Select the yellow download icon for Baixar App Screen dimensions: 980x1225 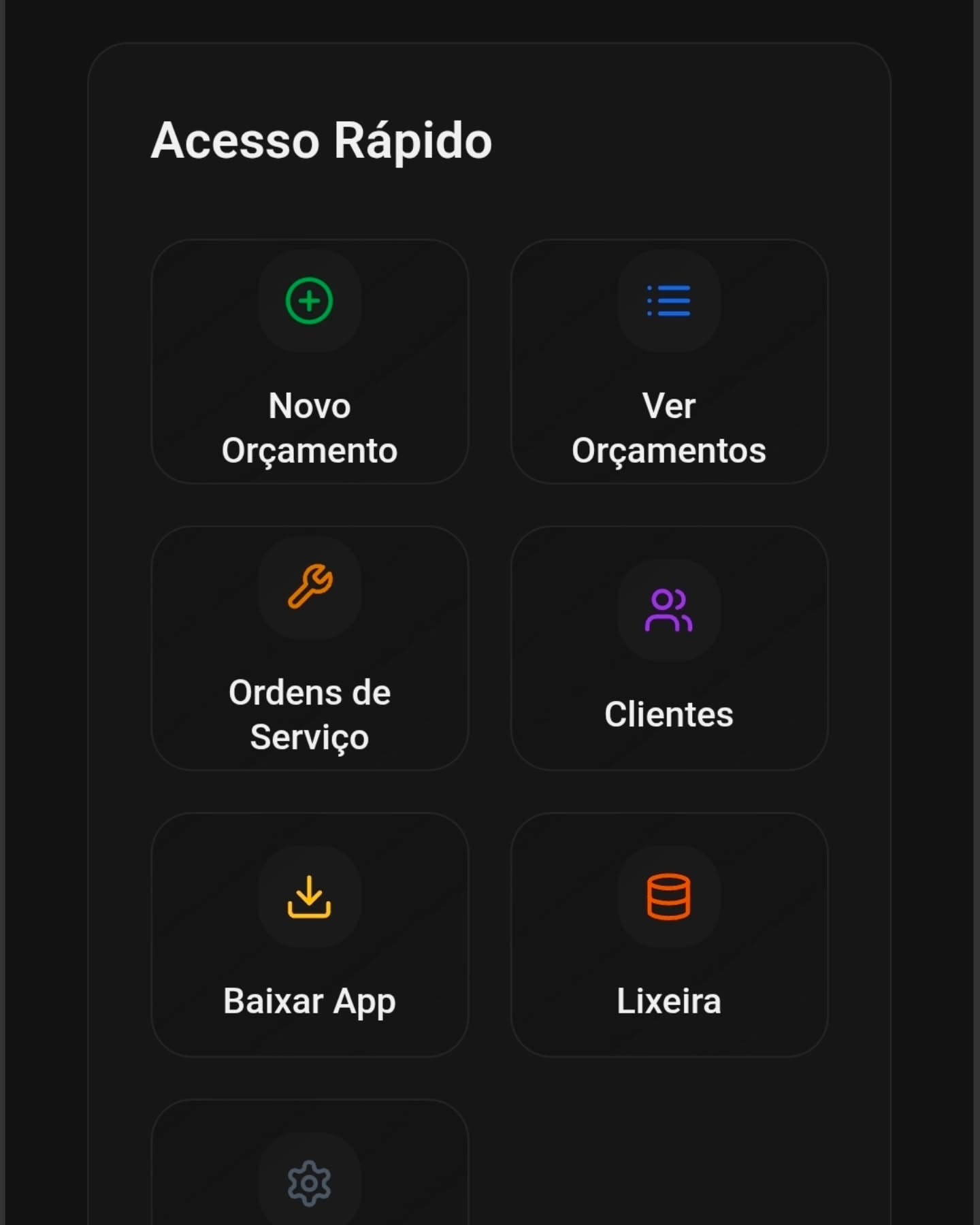pyautogui.click(x=310, y=897)
